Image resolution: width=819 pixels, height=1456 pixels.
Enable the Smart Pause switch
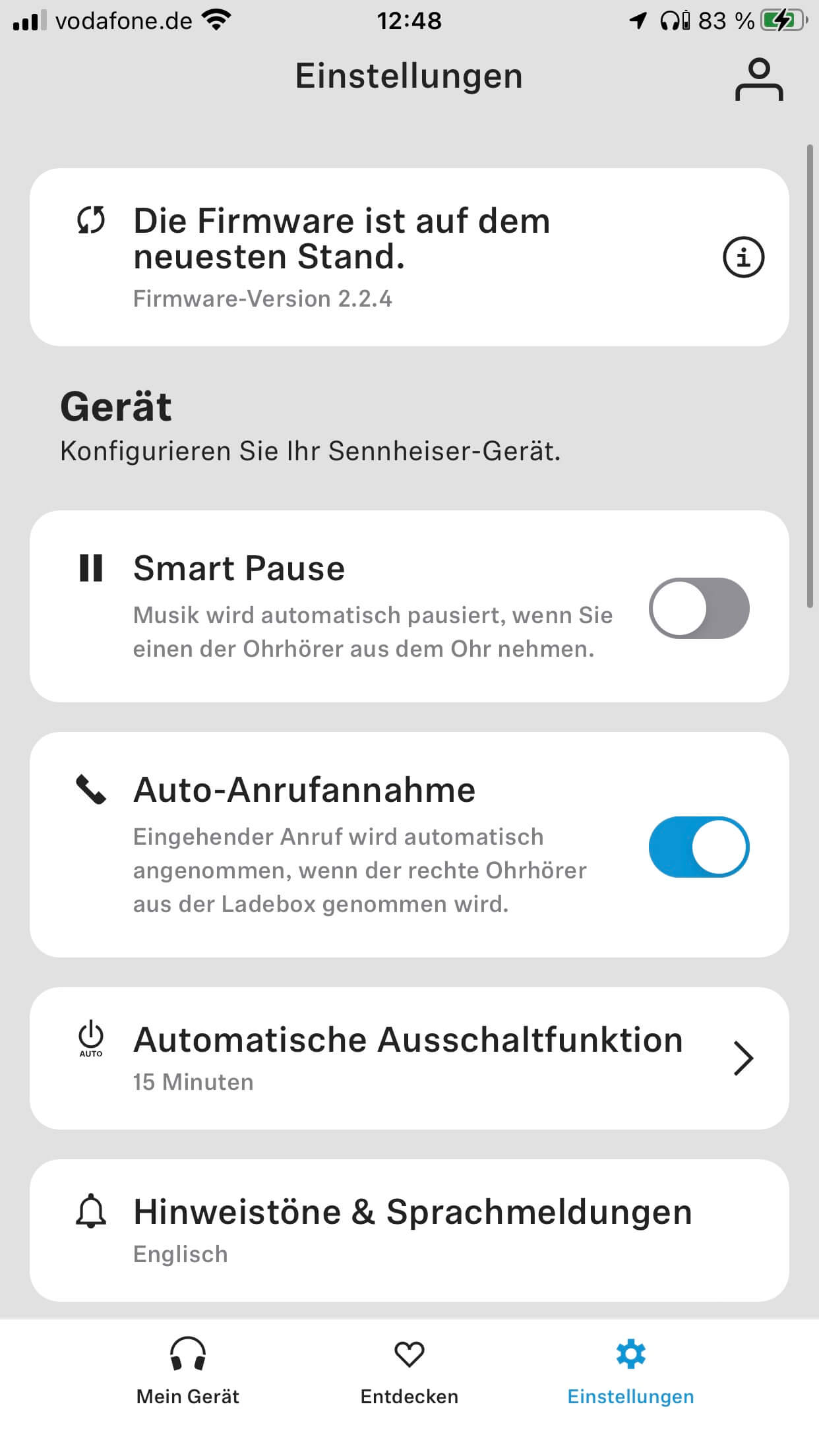point(699,608)
